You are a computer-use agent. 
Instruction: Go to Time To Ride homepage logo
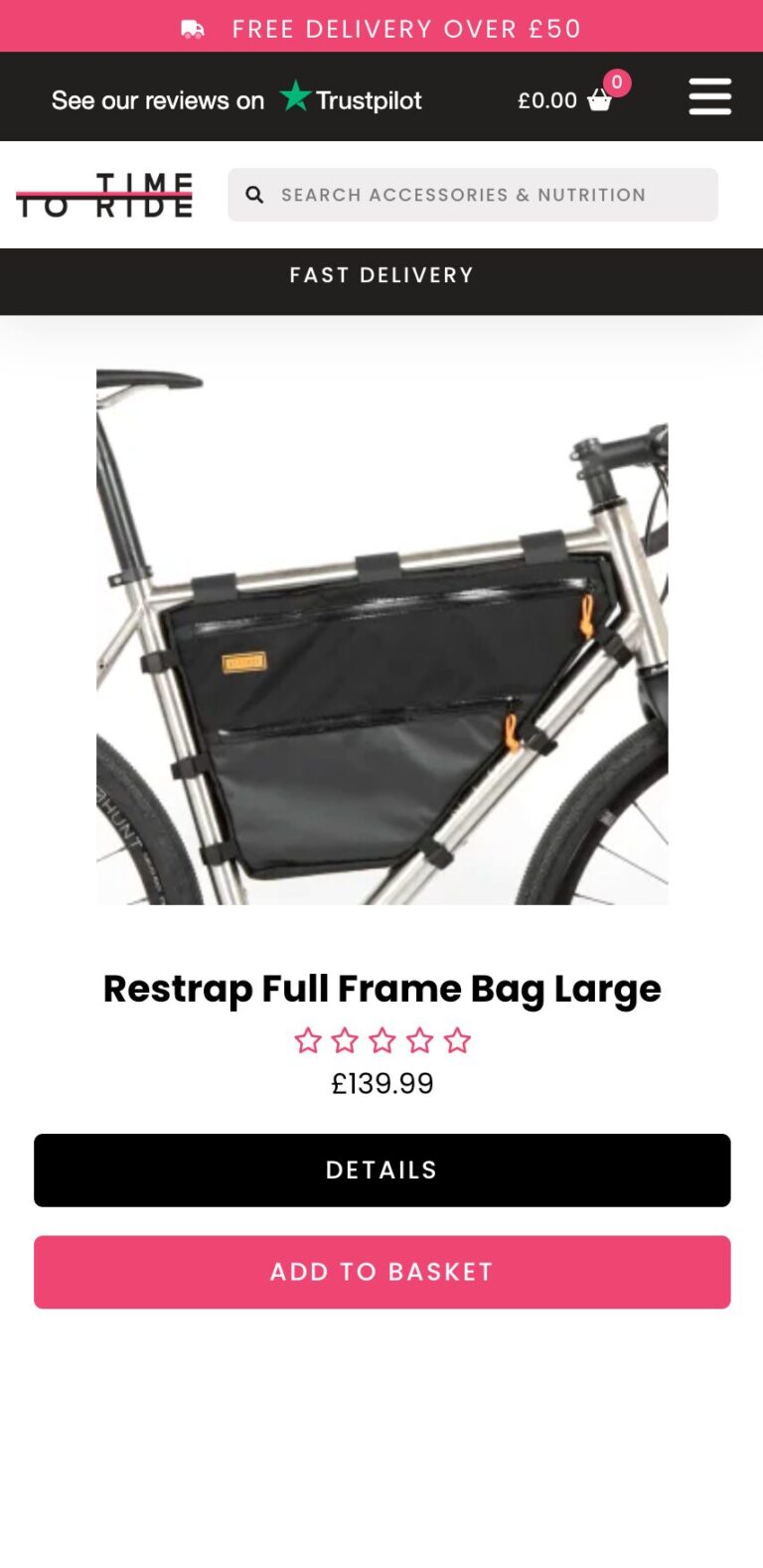click(104, 195)
